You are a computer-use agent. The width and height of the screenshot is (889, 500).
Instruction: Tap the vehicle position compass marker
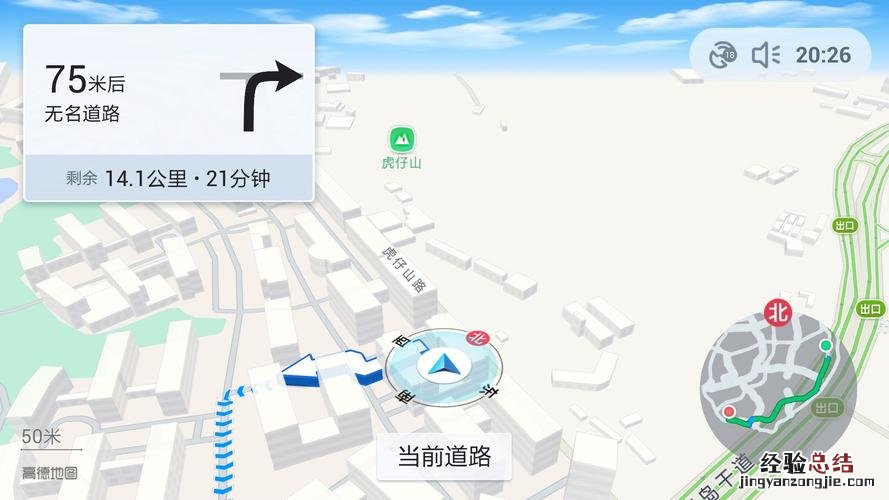[442, 367]
